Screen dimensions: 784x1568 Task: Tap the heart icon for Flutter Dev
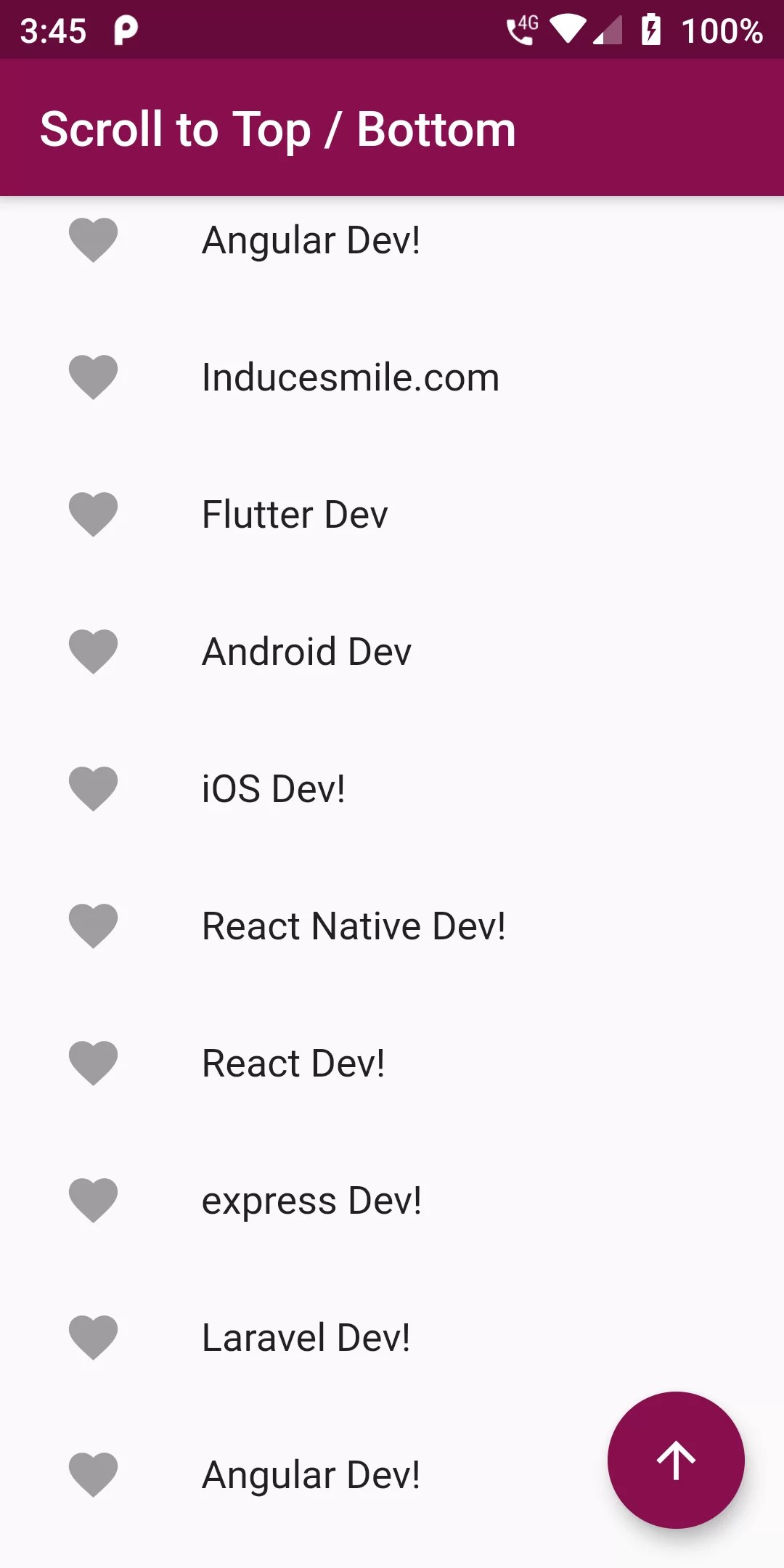pyautogui.click(x=93, y=514)
